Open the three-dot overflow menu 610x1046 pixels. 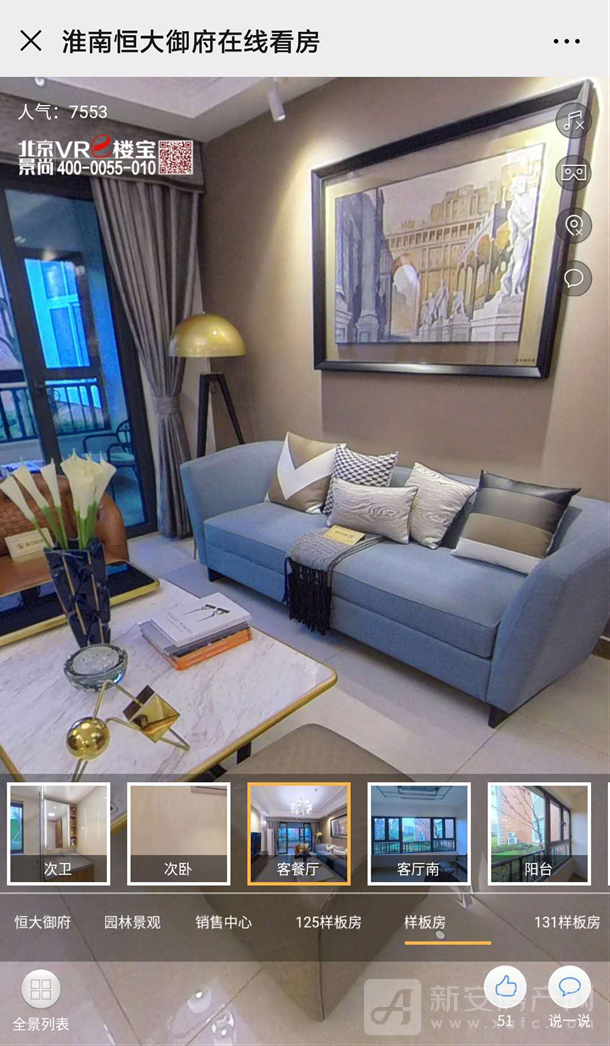click(x=566, y=41)
